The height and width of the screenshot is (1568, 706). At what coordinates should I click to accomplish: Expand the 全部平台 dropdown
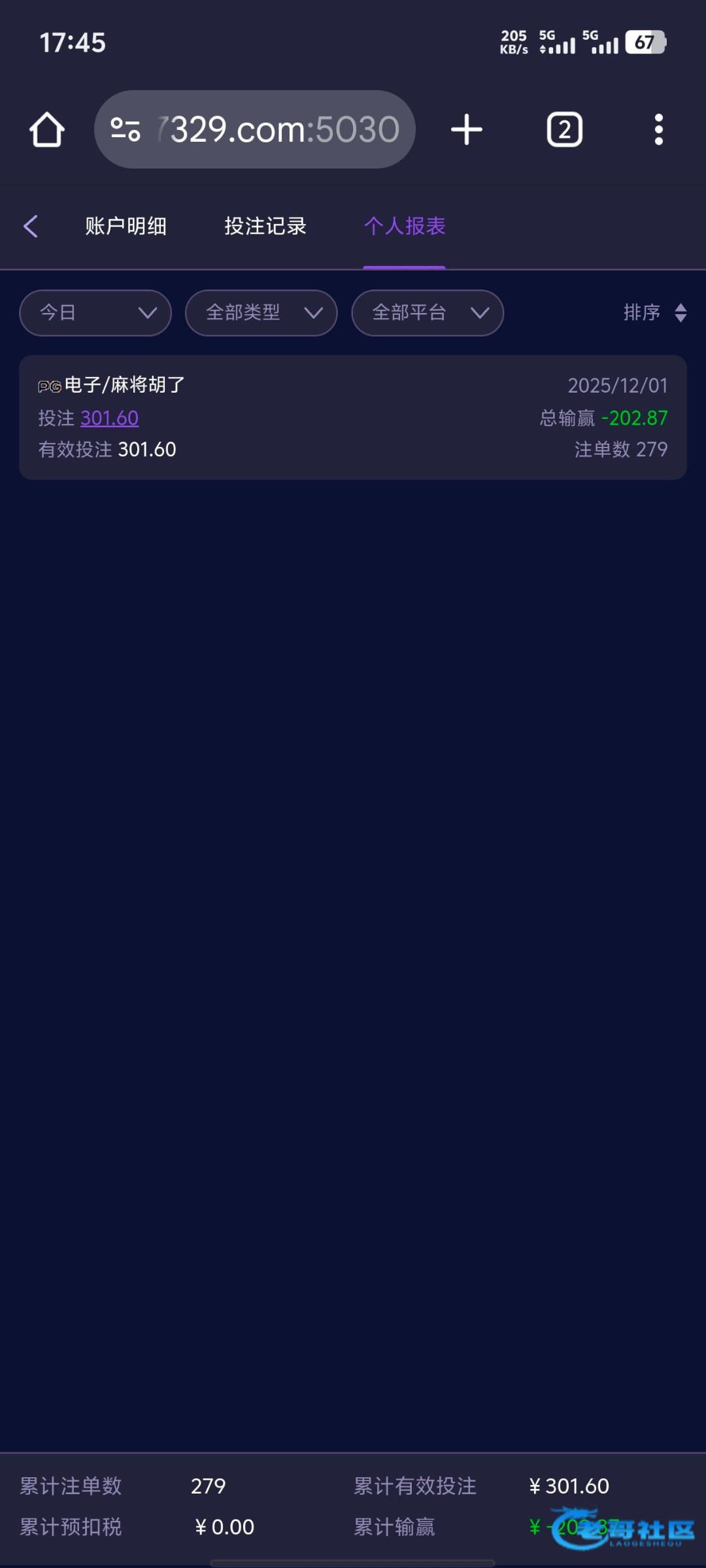(428, 313)
